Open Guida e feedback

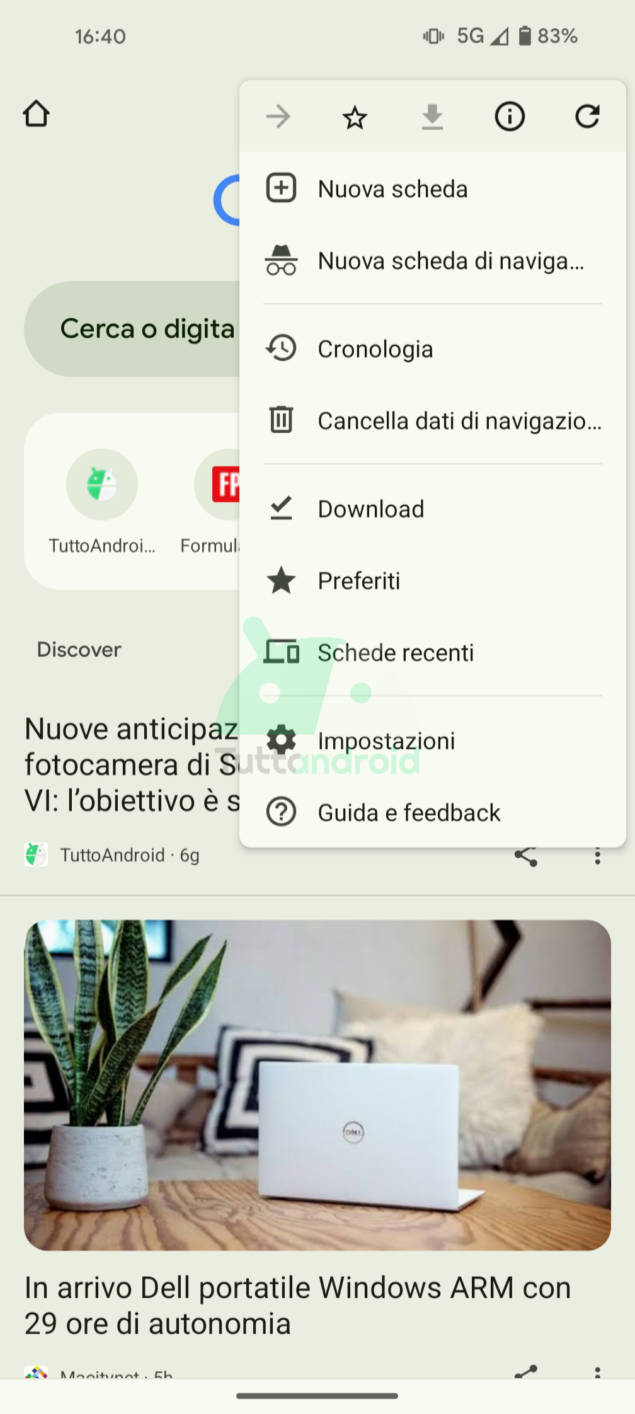pos(408,813)
